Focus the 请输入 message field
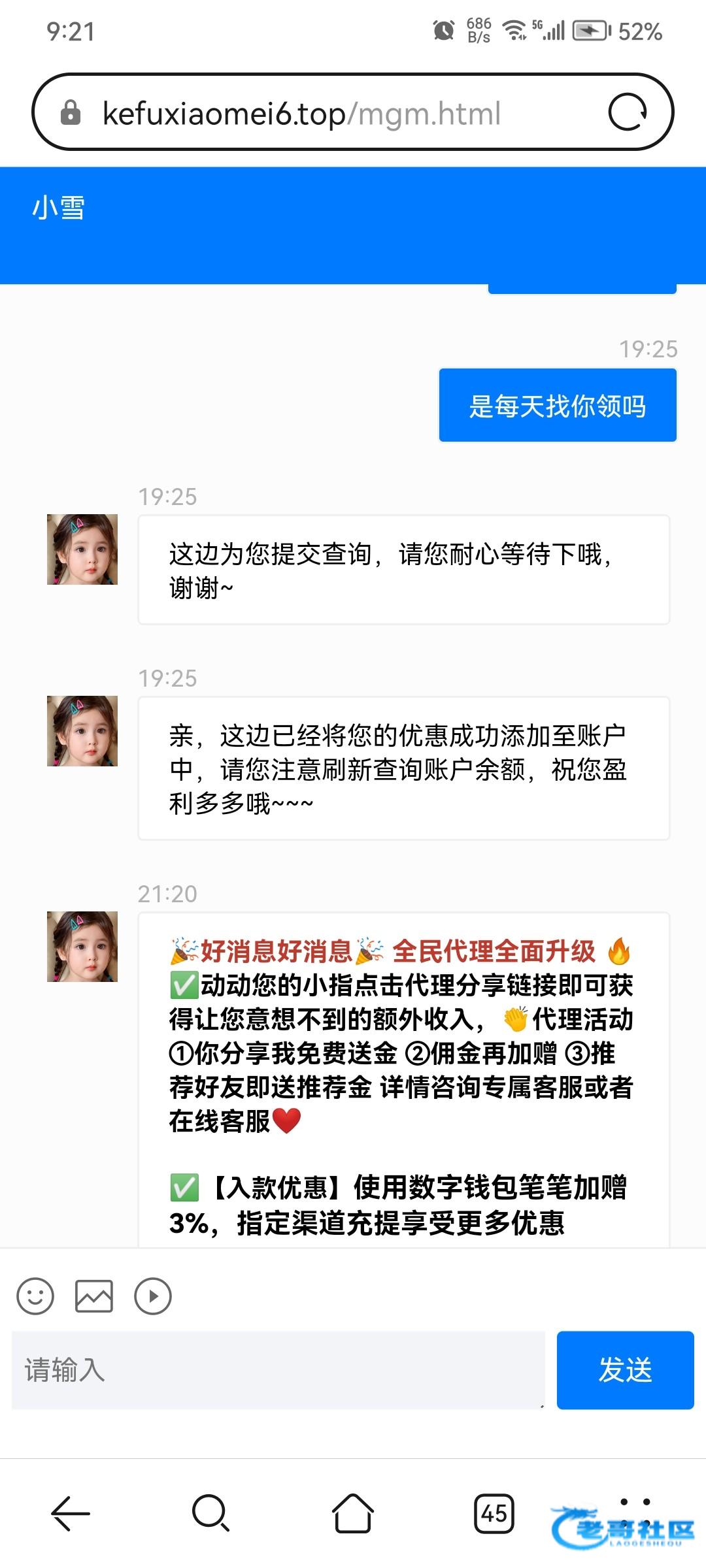Image resolution: width=706 pixels, height=1568 pixels. click(278, 1370)
